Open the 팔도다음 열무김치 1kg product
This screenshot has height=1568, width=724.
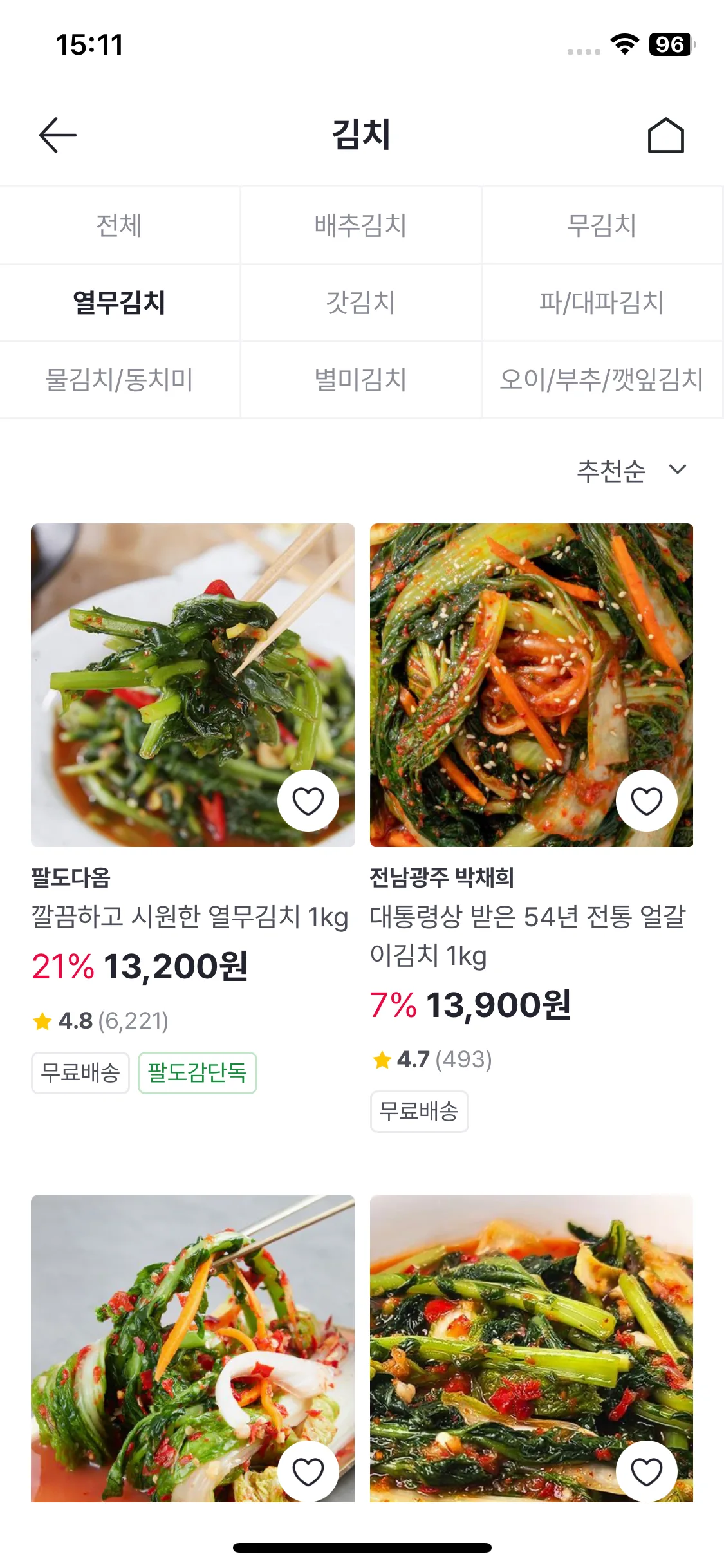192,685
